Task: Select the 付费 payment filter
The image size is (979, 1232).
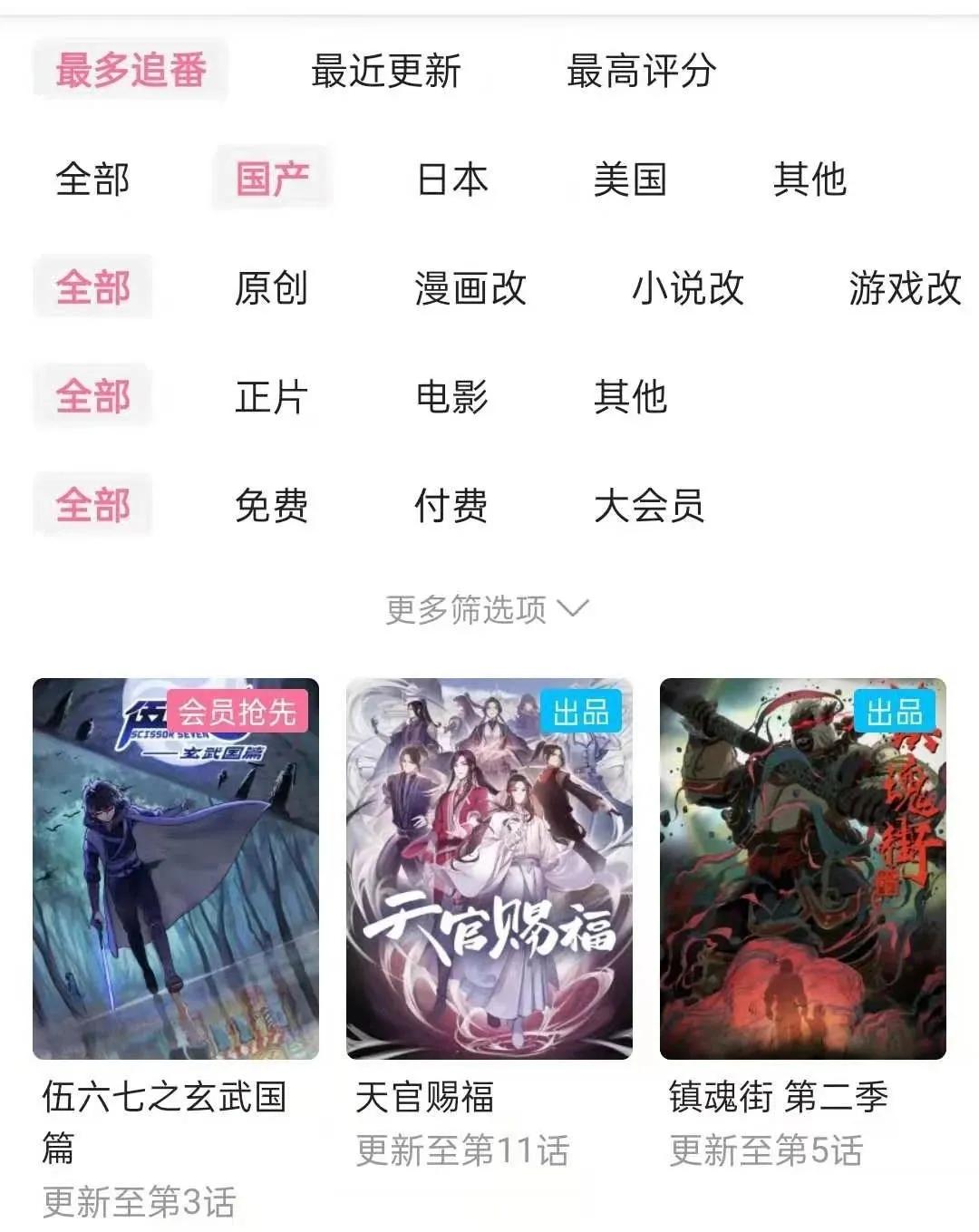Action: tap(451, 508)
